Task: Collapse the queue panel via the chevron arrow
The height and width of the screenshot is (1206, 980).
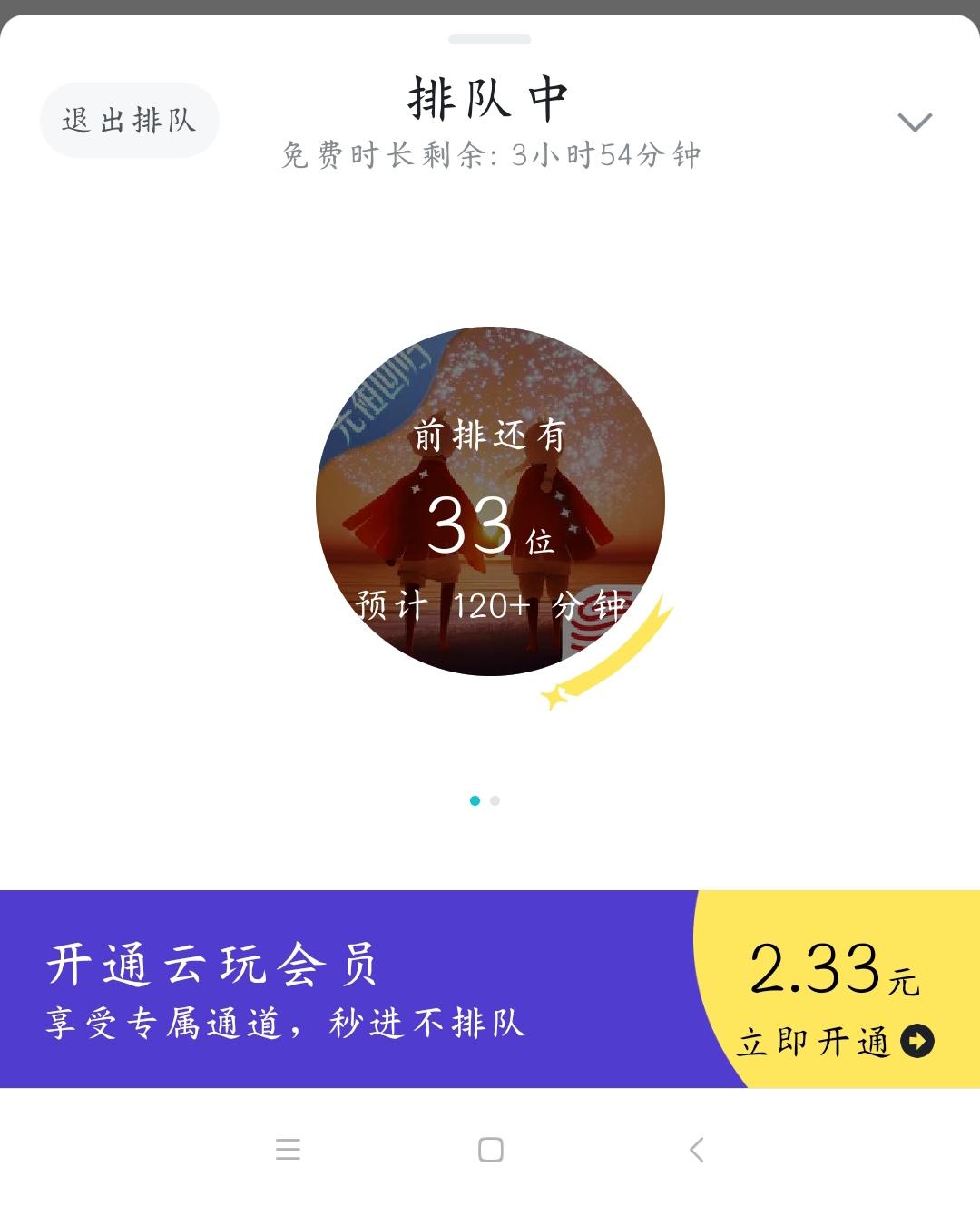Action: click(915, 121)
